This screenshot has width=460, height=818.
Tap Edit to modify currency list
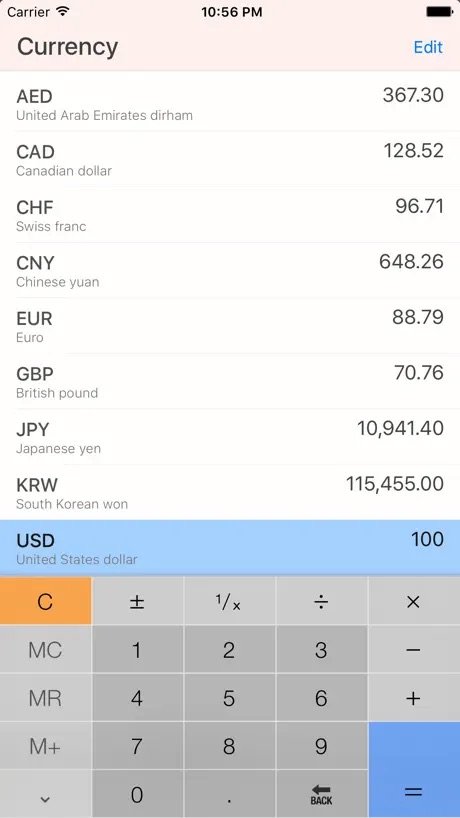pyautogui.click(x=428, y=47)
